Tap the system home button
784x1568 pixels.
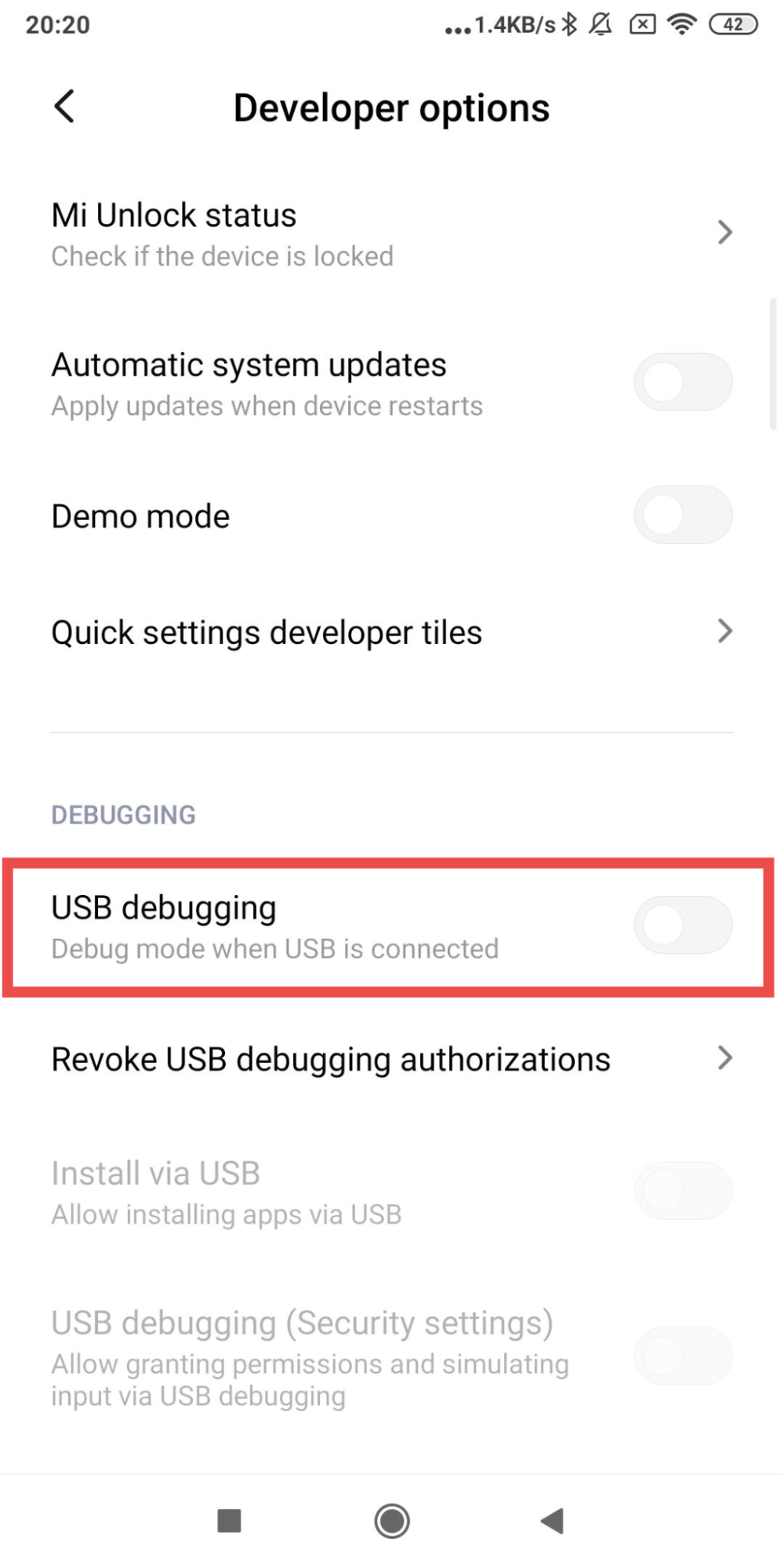[x=391, y=1521]
